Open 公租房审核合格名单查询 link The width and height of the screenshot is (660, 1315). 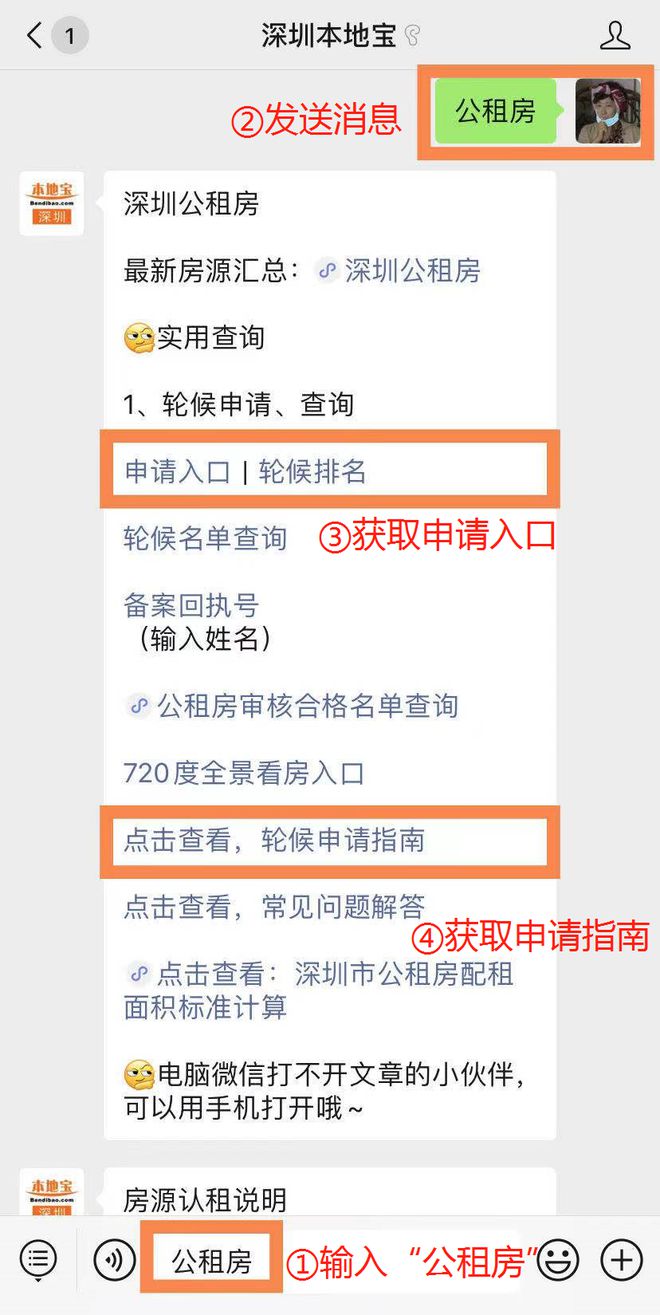[x=306, y=706]
